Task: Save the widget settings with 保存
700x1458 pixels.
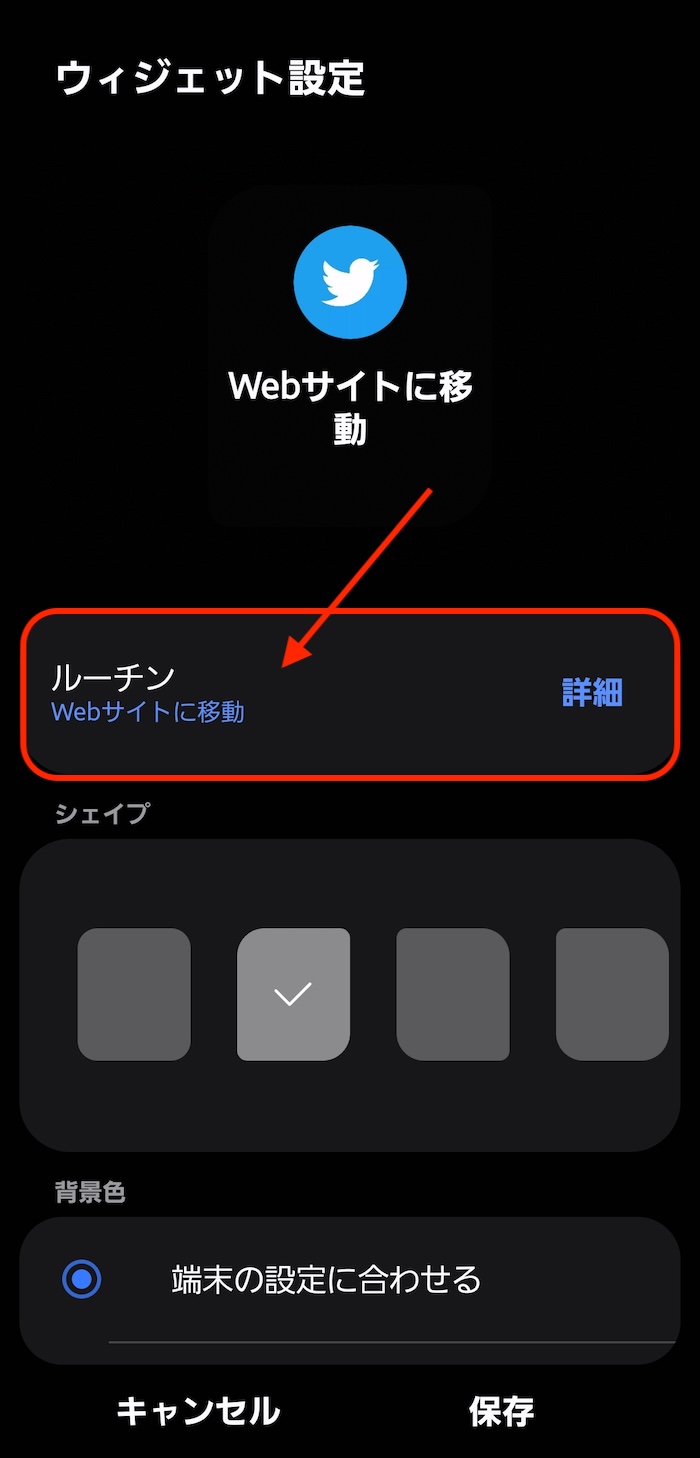Action: point(501,1411)
